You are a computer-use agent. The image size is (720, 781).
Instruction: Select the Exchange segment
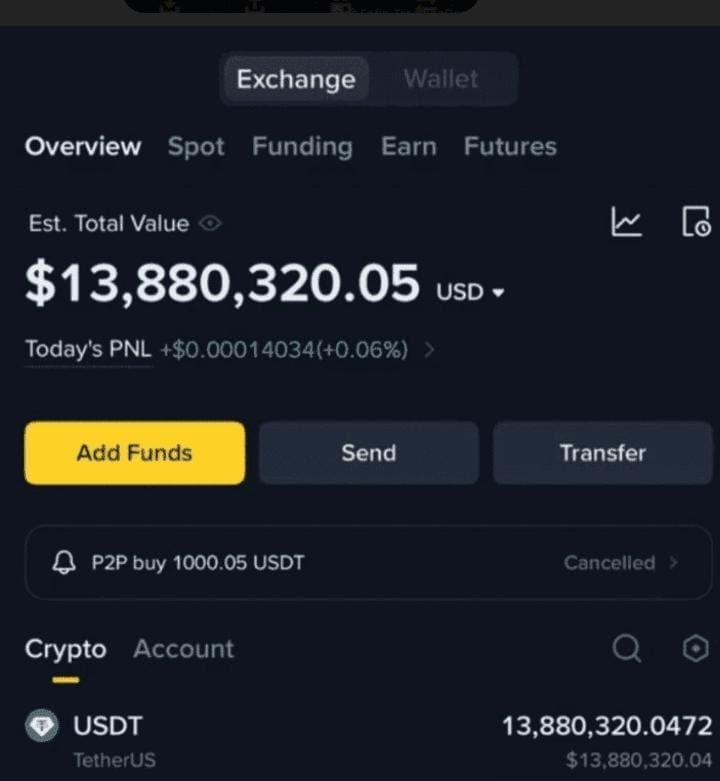296,79
